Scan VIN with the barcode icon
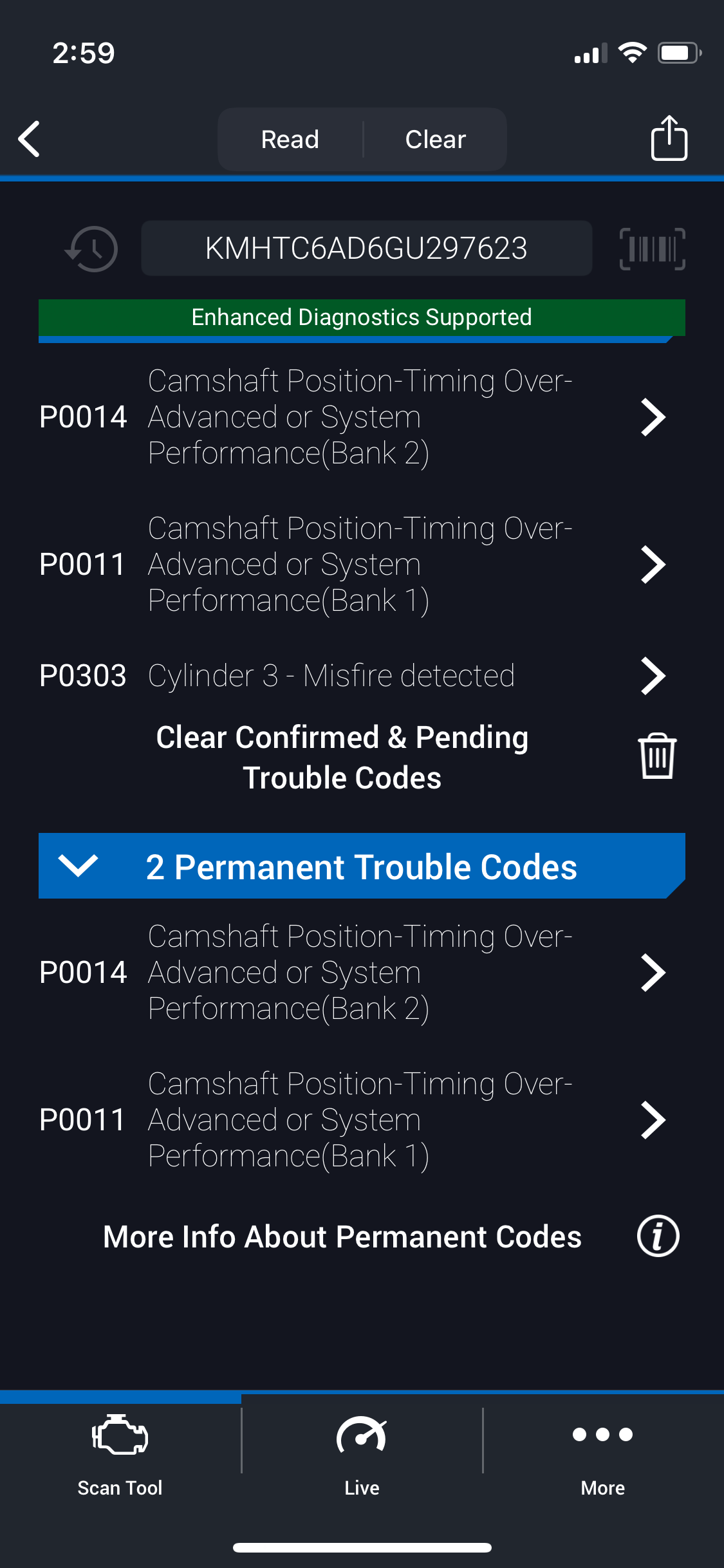Screen dimensions: 724x1568 [x=652, y=248]
